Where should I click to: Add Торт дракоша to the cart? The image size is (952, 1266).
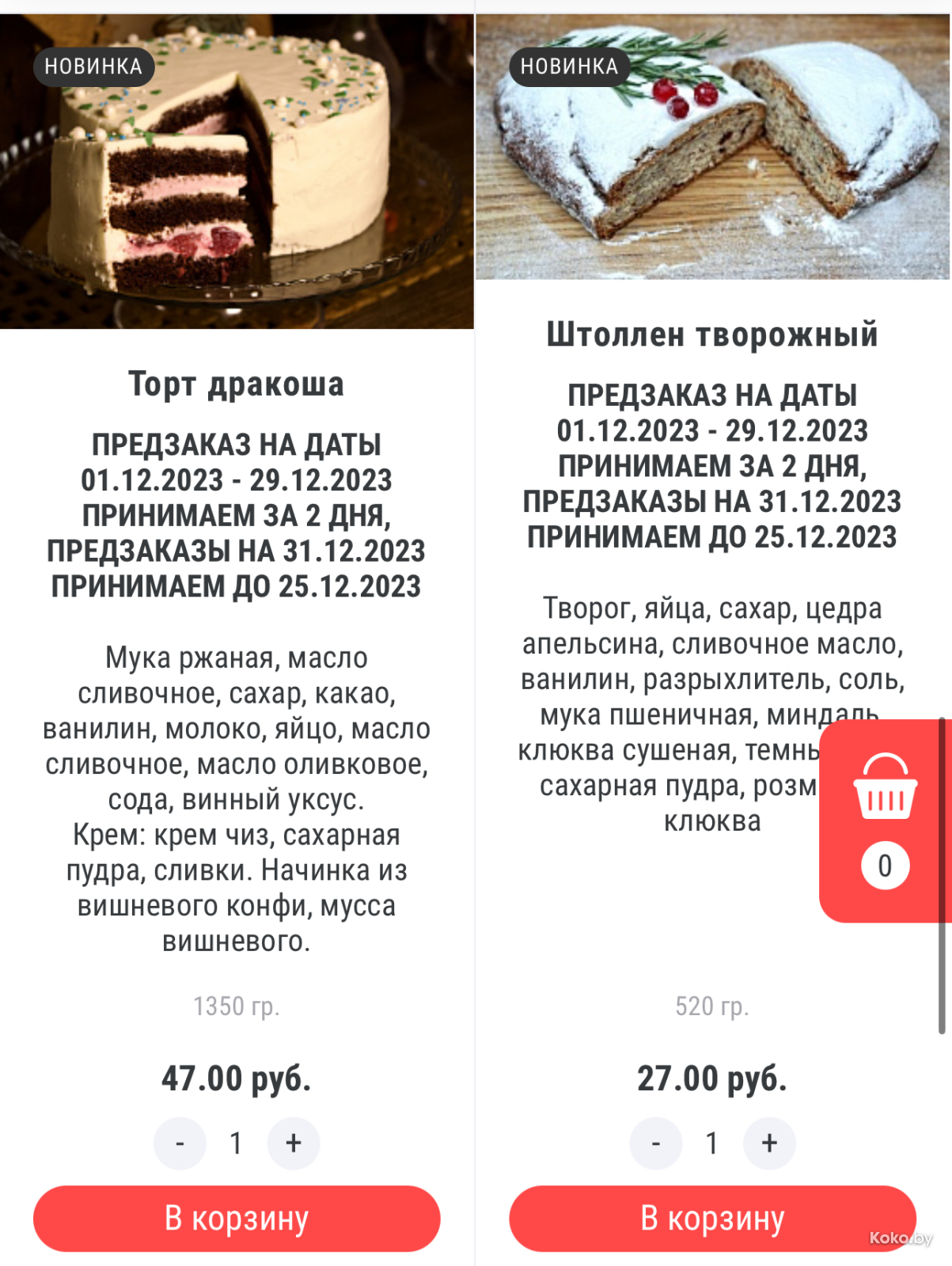pos(236,1218)
